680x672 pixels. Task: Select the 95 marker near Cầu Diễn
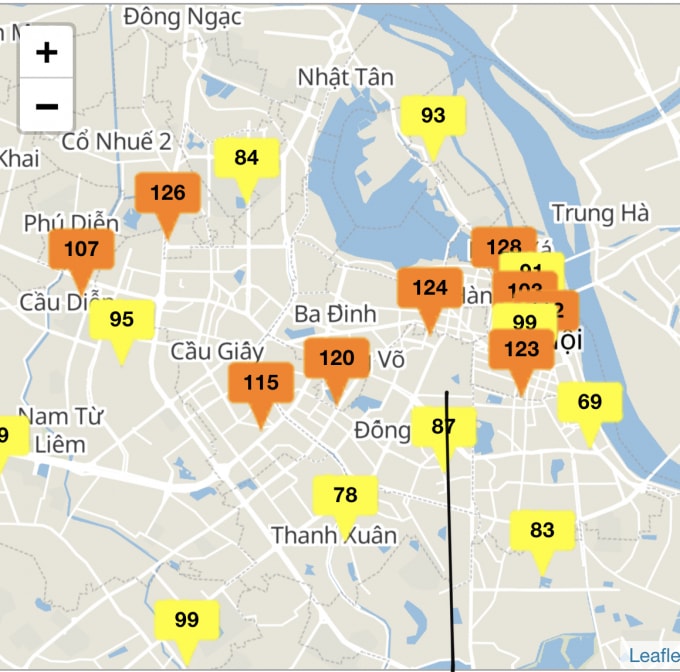coord(121,320)
